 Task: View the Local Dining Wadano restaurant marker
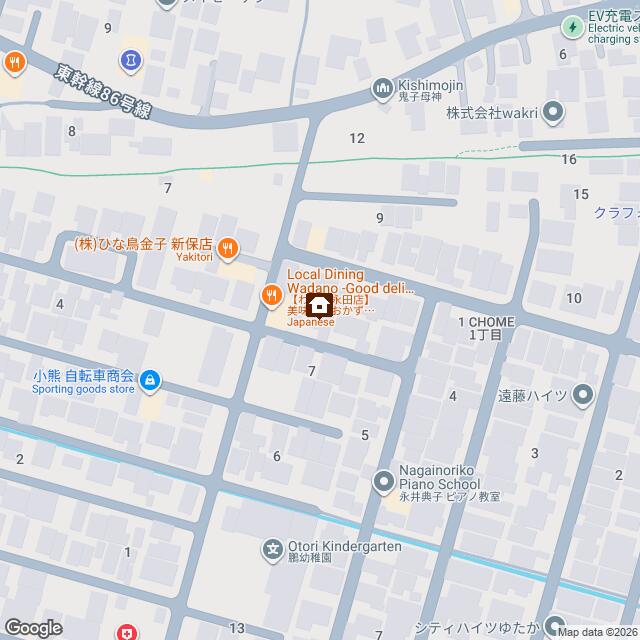coord(270,294)
